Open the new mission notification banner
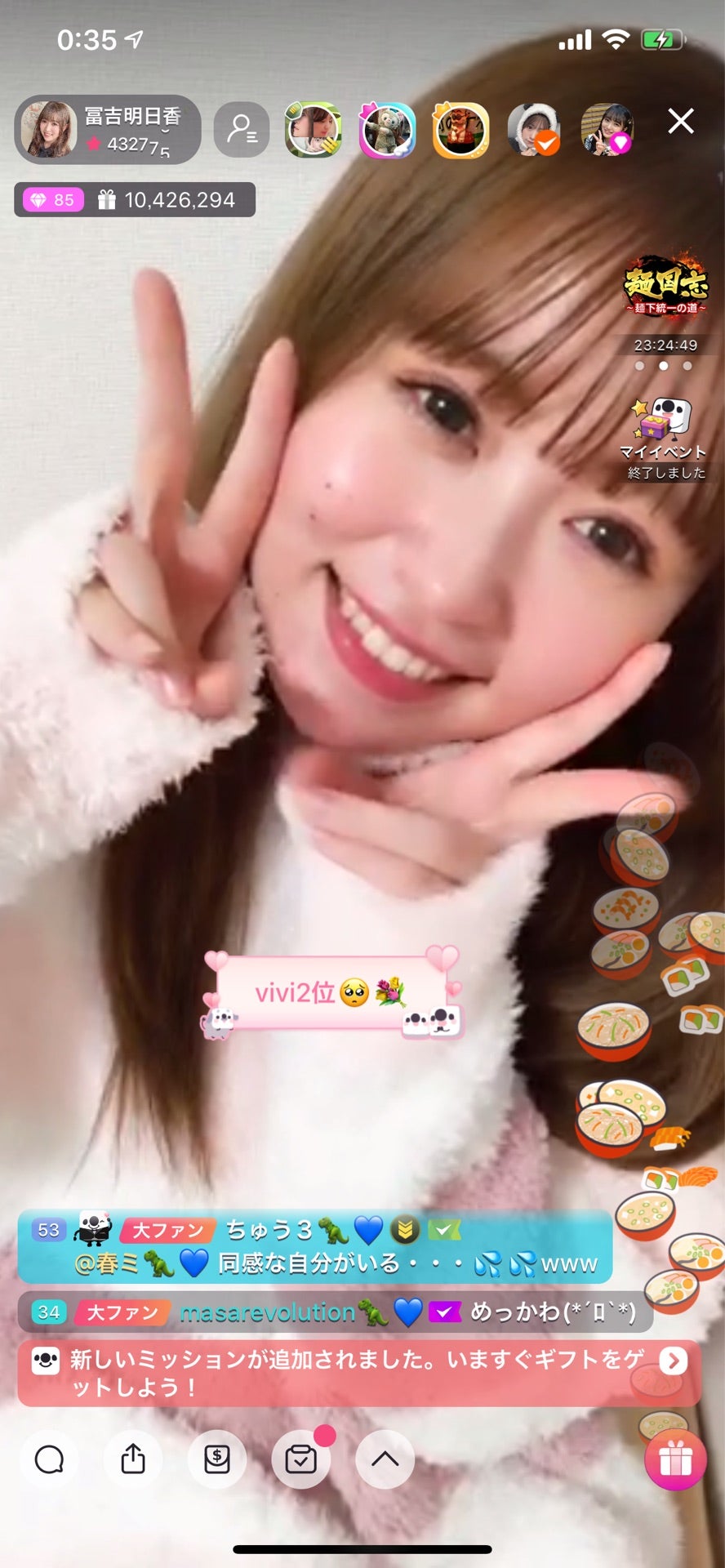725x1568 pixels. (359, 1373)
